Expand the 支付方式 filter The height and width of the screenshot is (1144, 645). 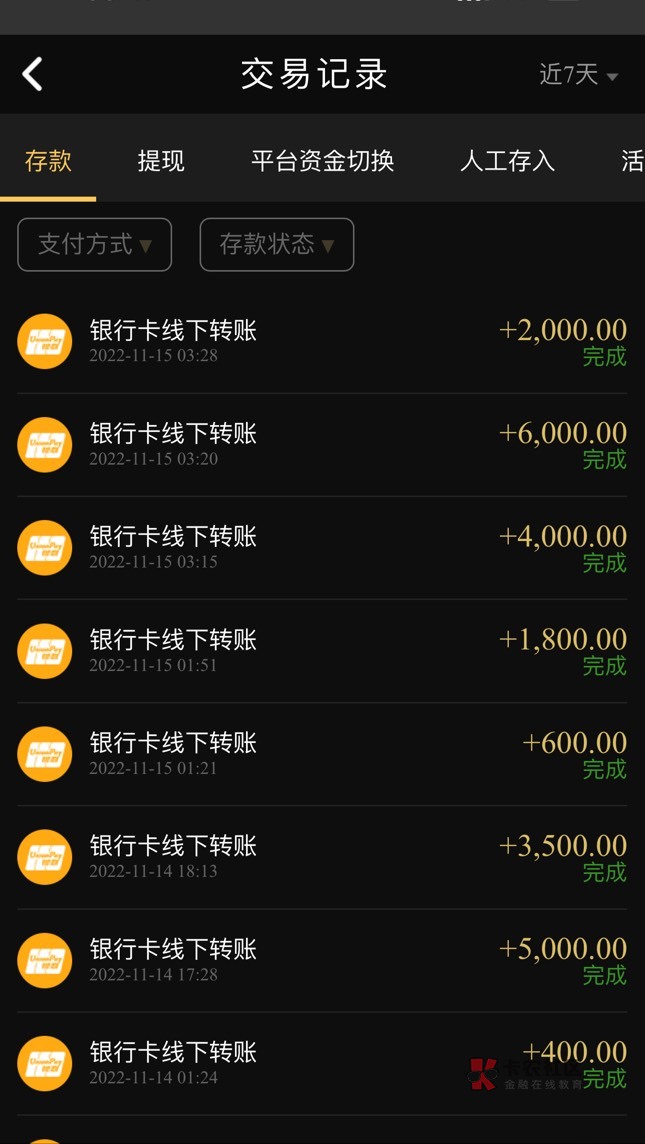[x=95, y=245]
